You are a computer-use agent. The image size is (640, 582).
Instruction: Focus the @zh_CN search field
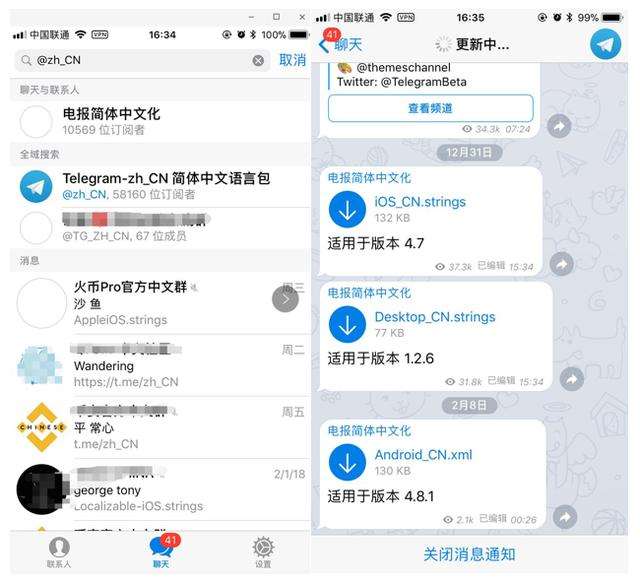[140, 60]
